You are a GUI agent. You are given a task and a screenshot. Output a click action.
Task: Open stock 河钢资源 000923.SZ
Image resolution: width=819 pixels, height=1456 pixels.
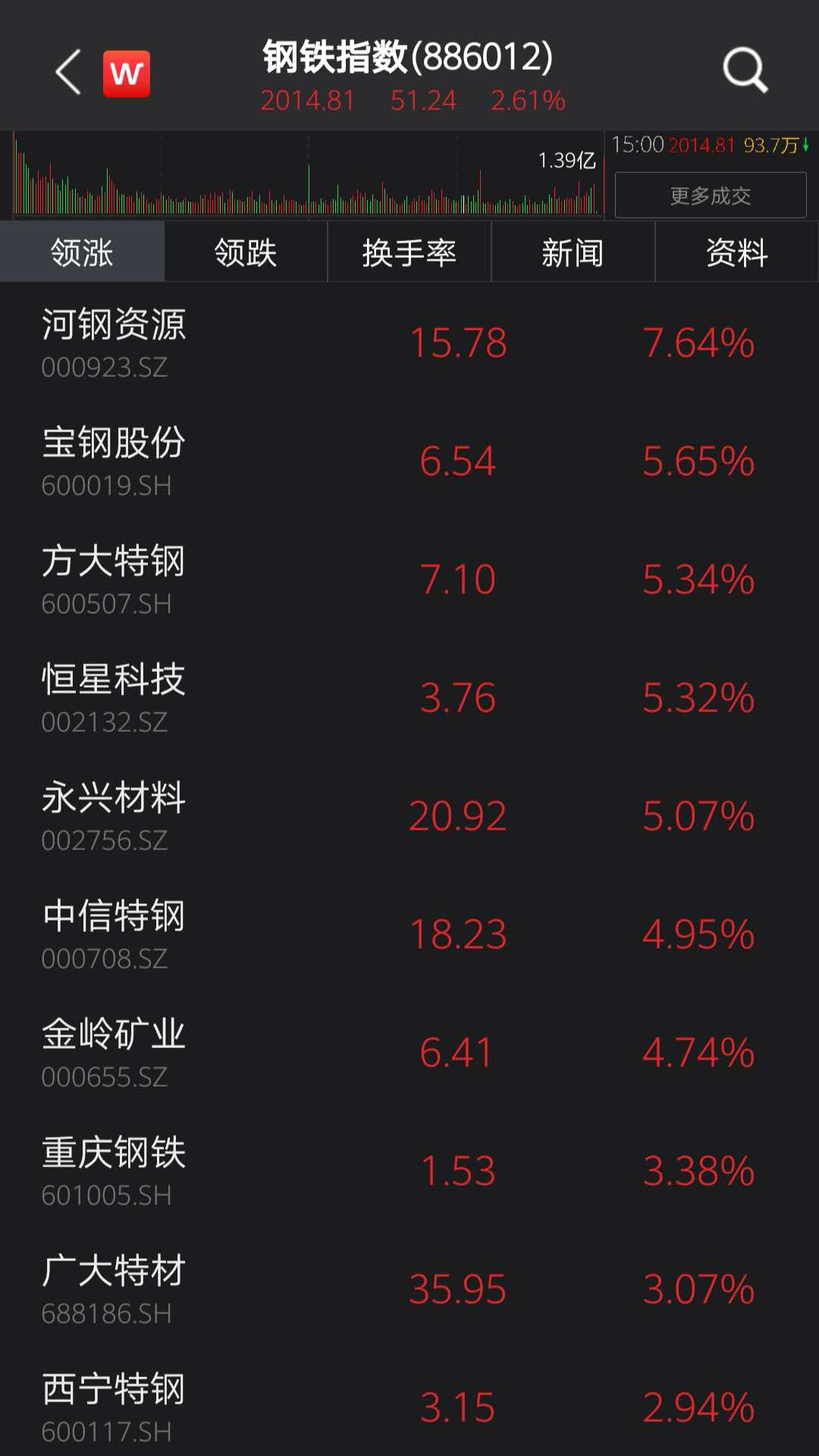pyautogui.click(x=409, y=343)
